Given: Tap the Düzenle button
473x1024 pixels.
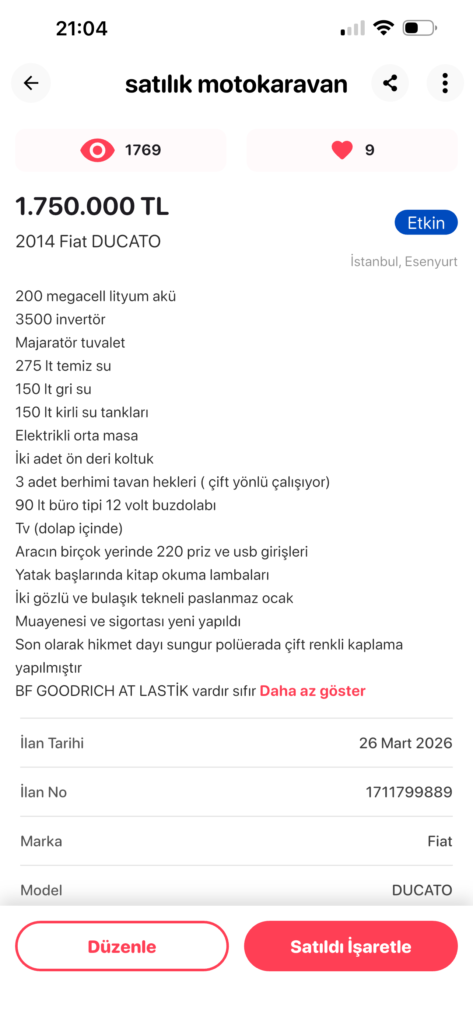Looking at the screenshot, I should coord(122,946).
